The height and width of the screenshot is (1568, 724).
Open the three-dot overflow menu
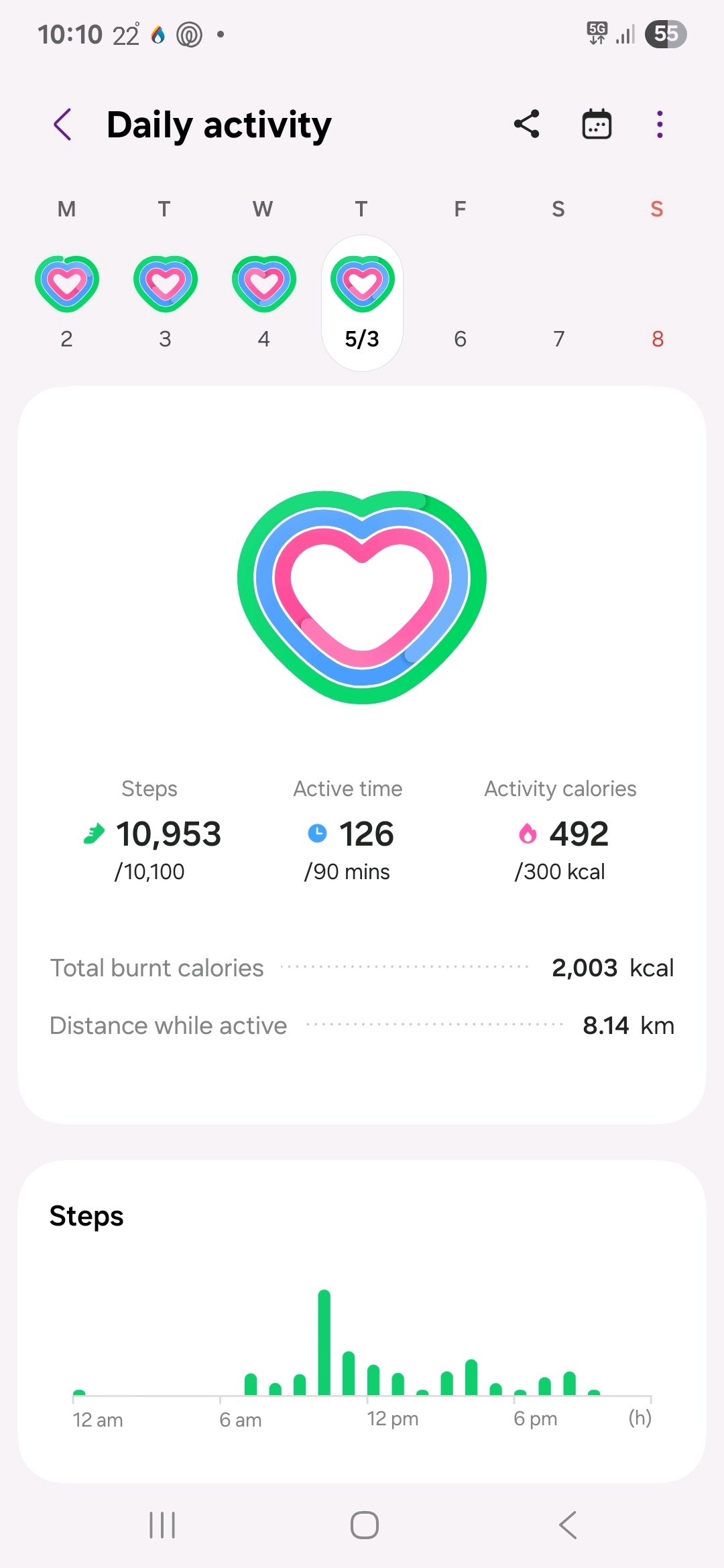660,125
